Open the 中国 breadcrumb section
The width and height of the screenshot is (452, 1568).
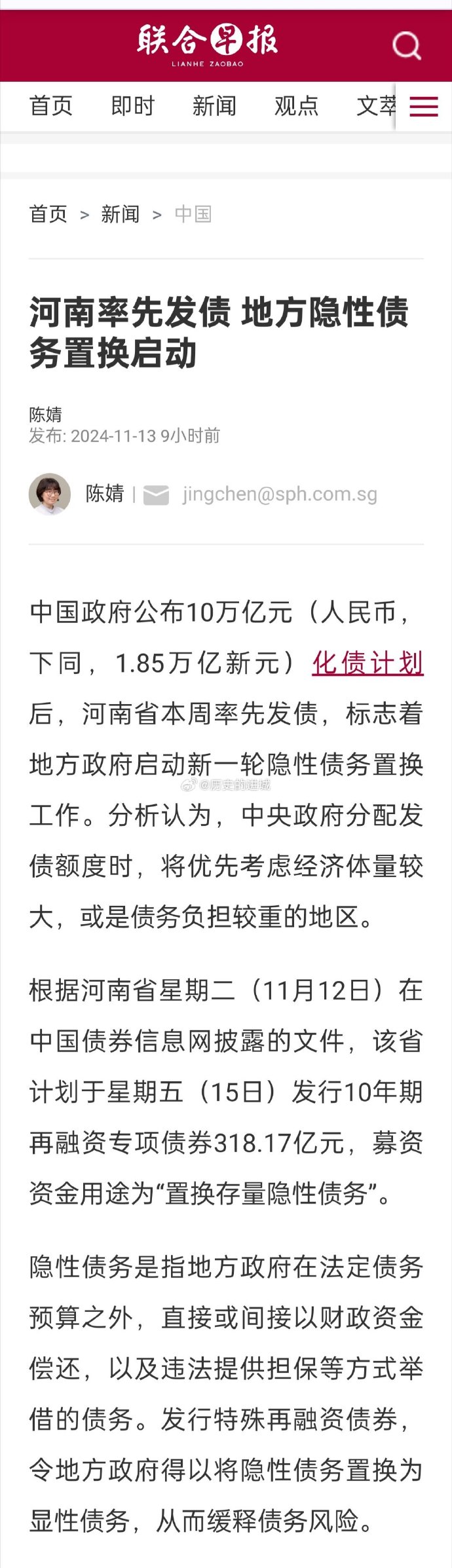click(x=193, y=214)
